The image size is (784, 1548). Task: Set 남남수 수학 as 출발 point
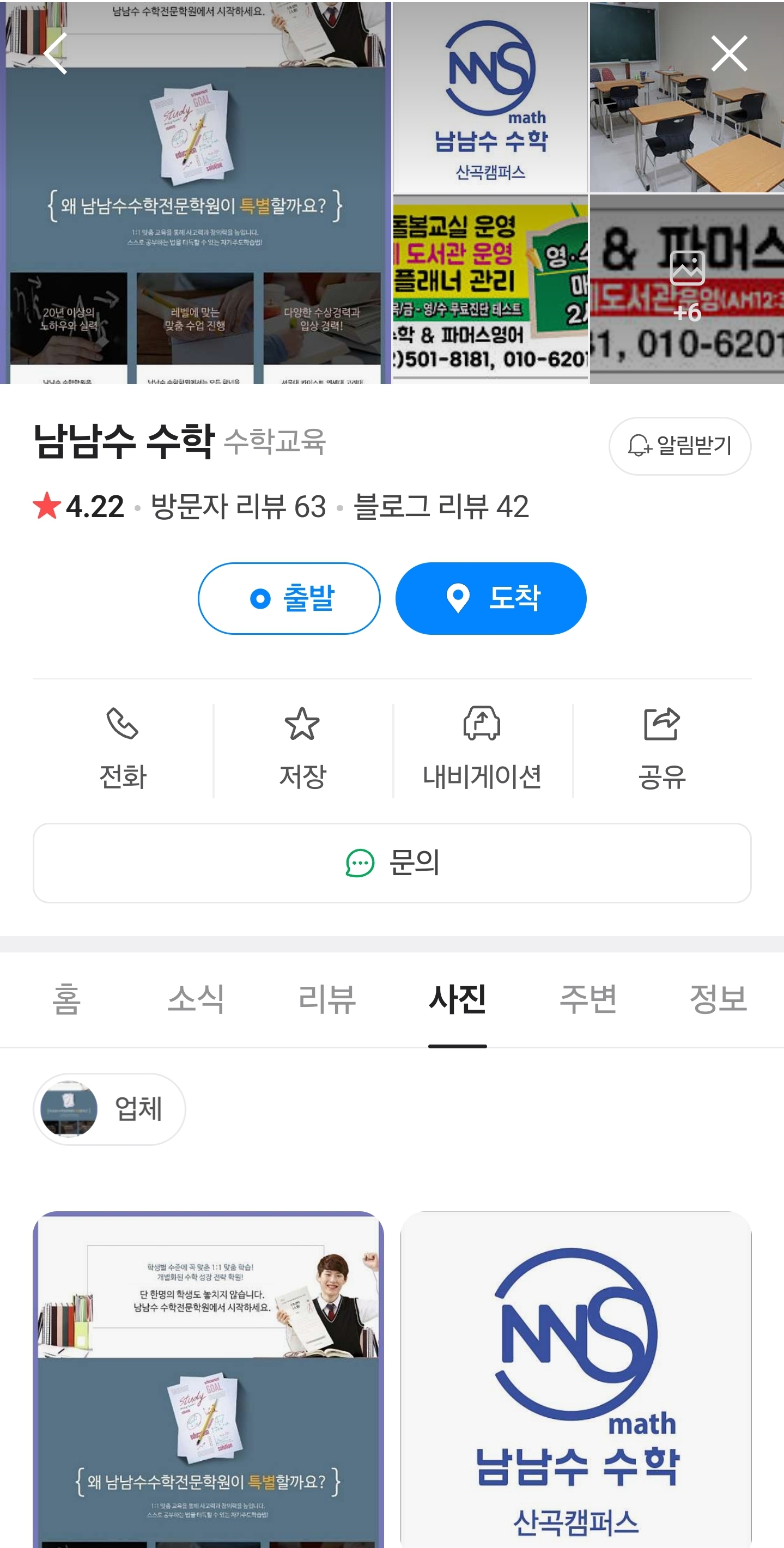point(289,598)
